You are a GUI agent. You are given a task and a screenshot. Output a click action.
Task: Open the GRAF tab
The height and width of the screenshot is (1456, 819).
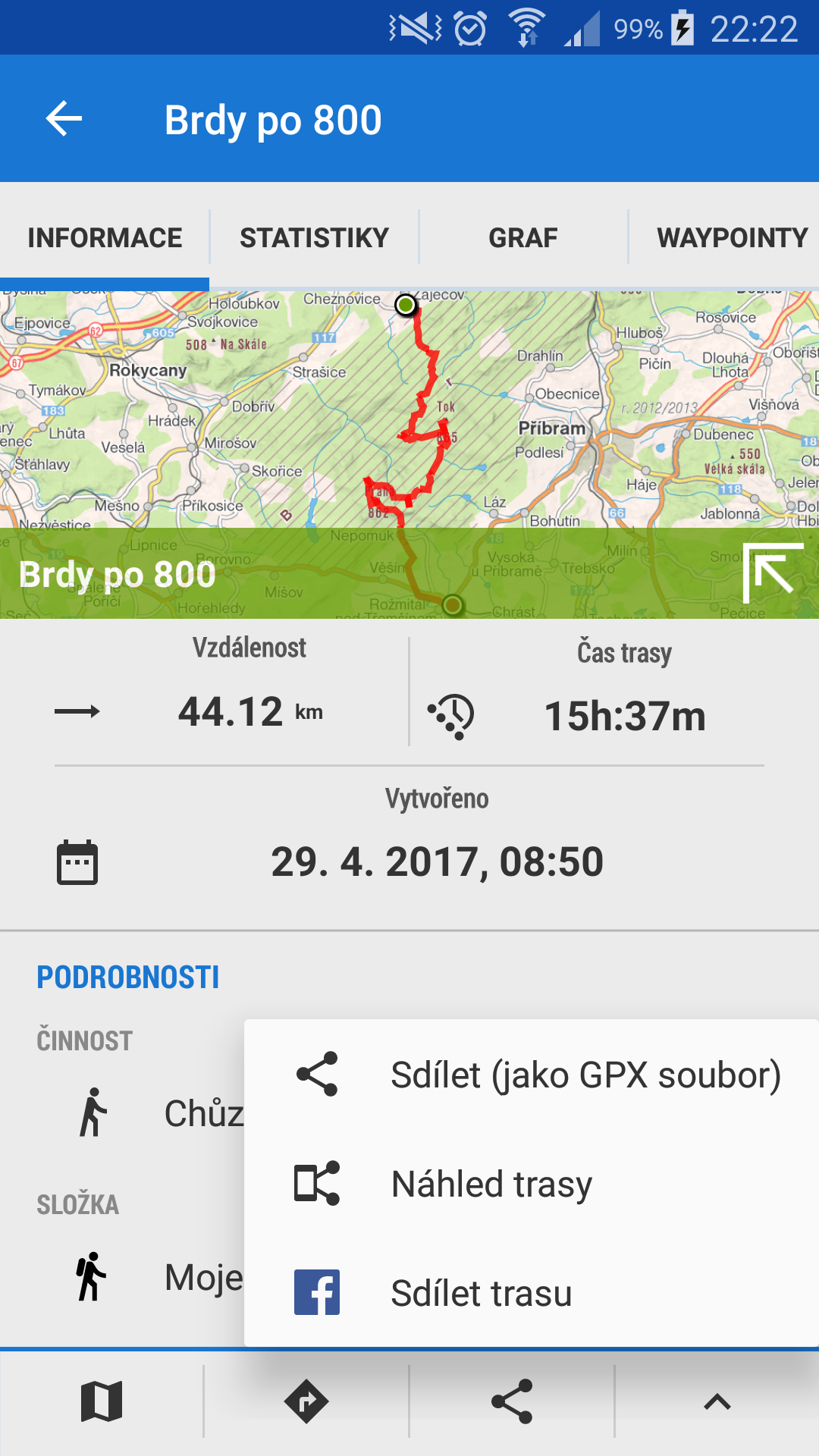pos(523,238)
